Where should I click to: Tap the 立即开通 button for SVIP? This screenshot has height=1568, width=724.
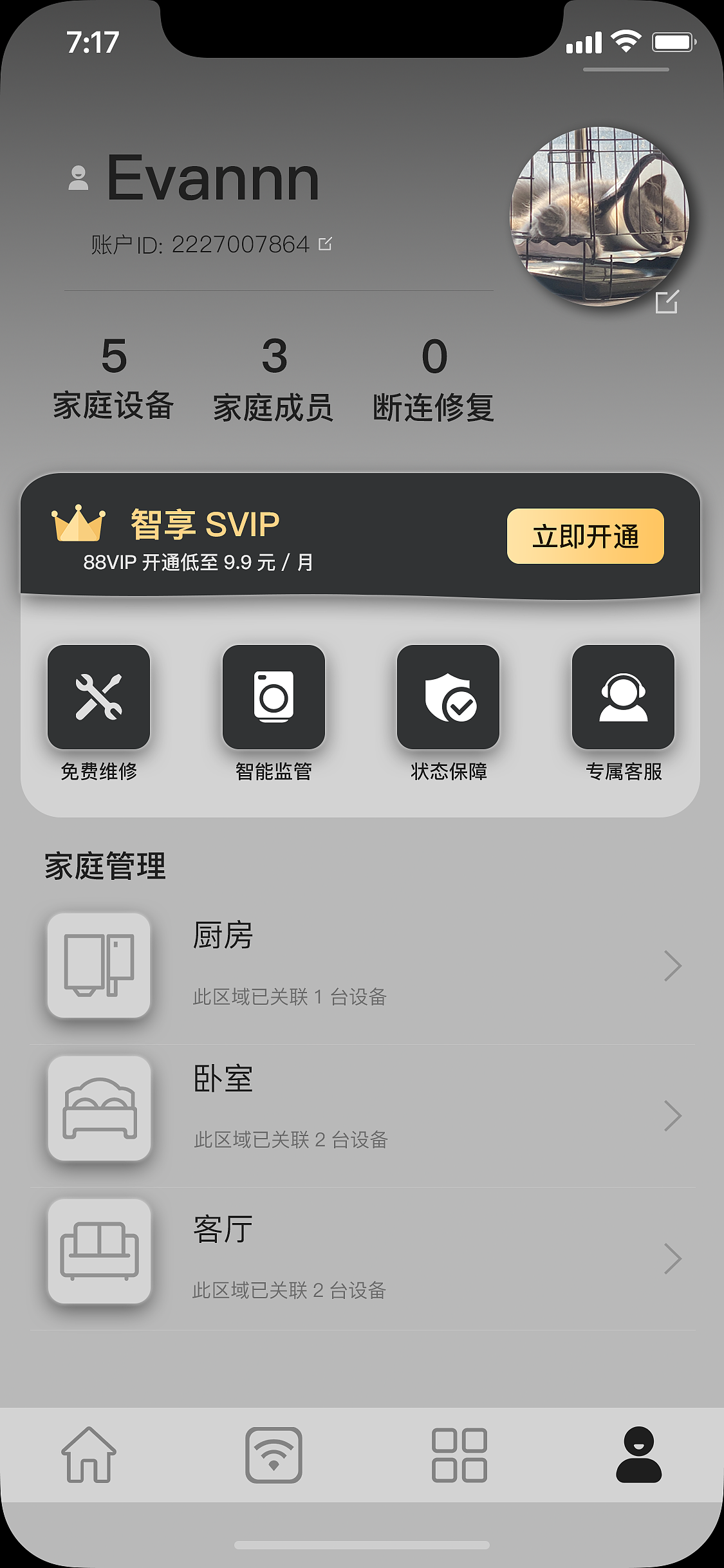(x=585, y=536)
